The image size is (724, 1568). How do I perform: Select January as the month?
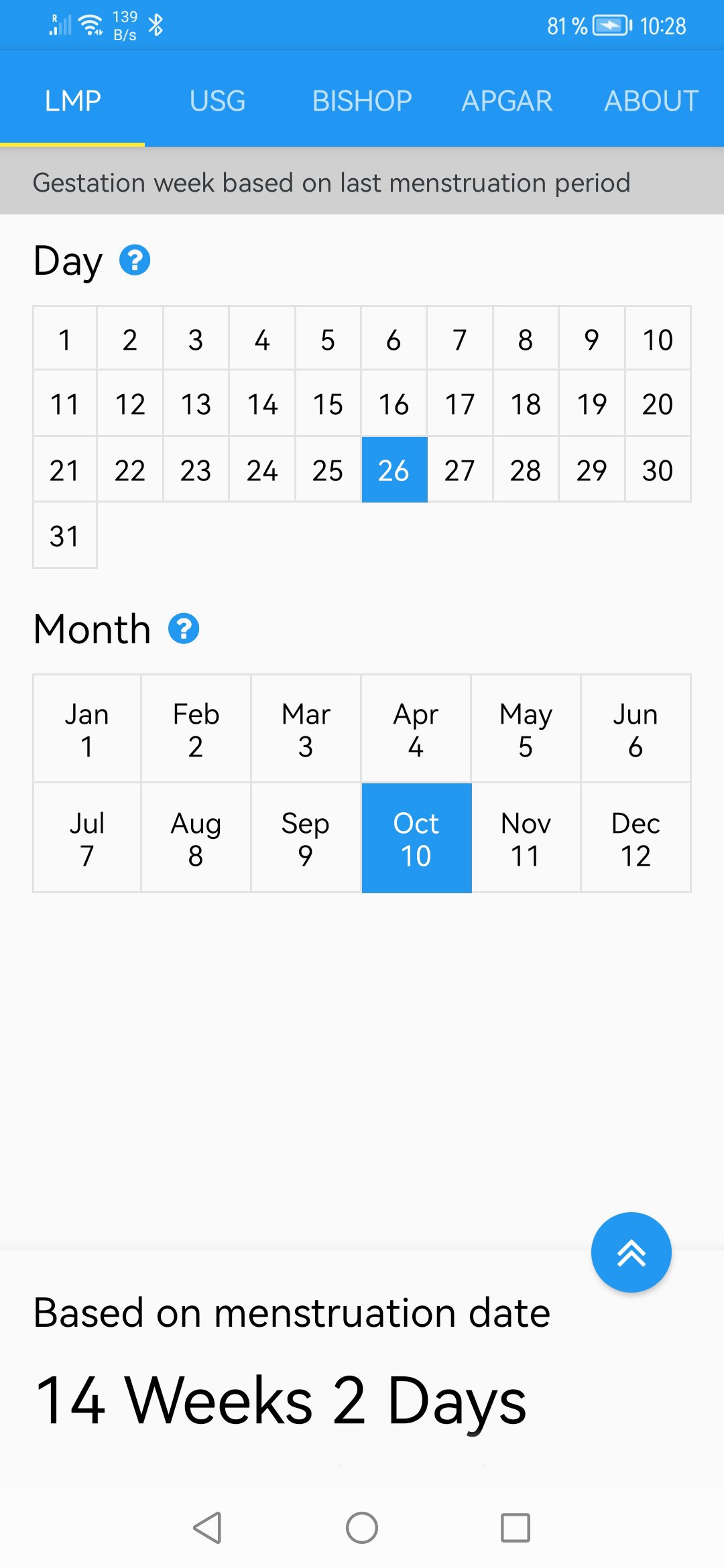[x=87, y=729]
